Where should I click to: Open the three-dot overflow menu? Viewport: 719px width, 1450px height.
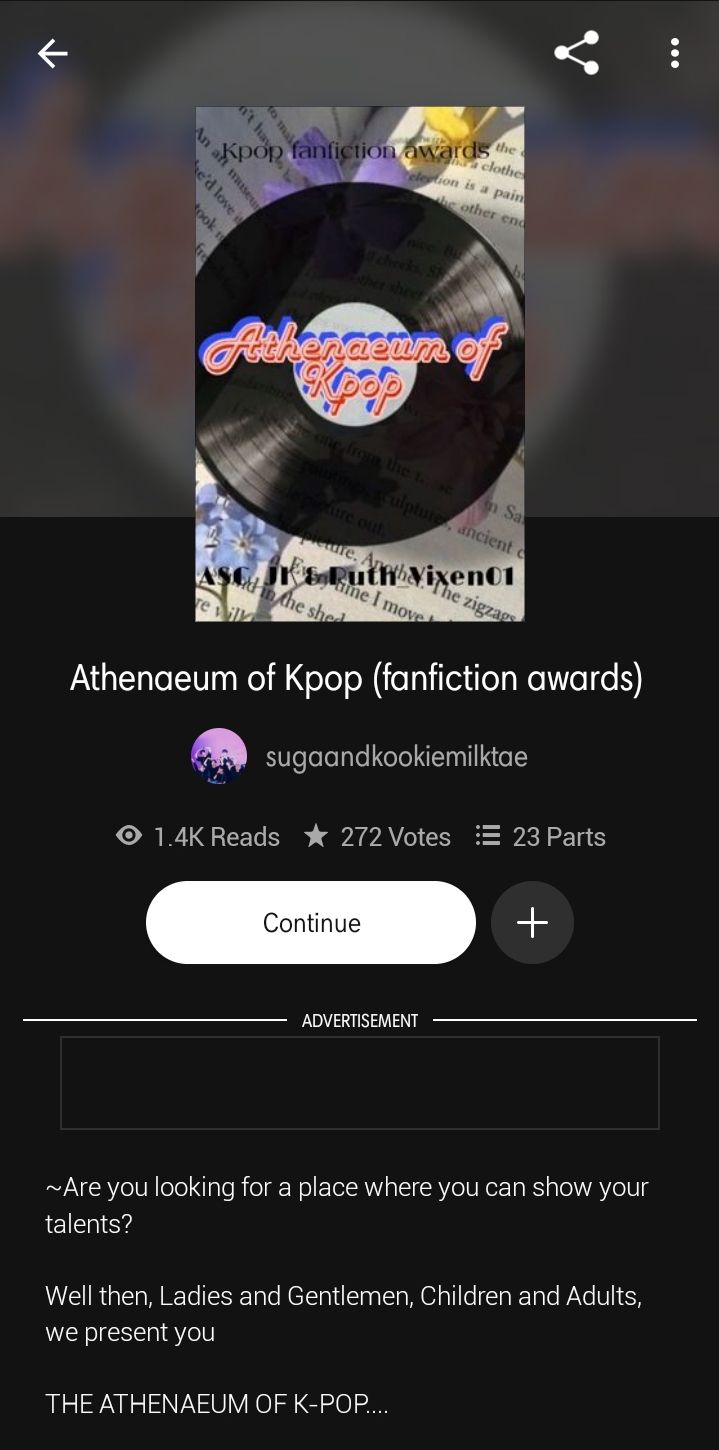coord(675,53)
